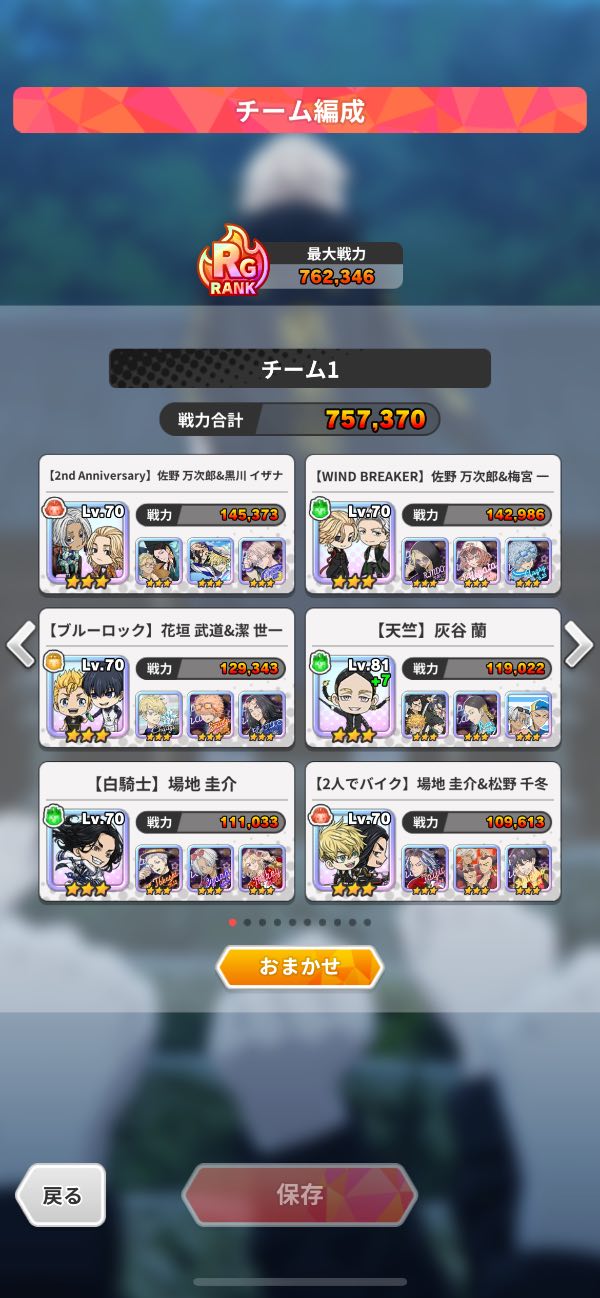Select the ブルーロック 花垣 武道&潔 世一 card
Image resolution: width=600 pixels, height=1298 pixels.
166,678
